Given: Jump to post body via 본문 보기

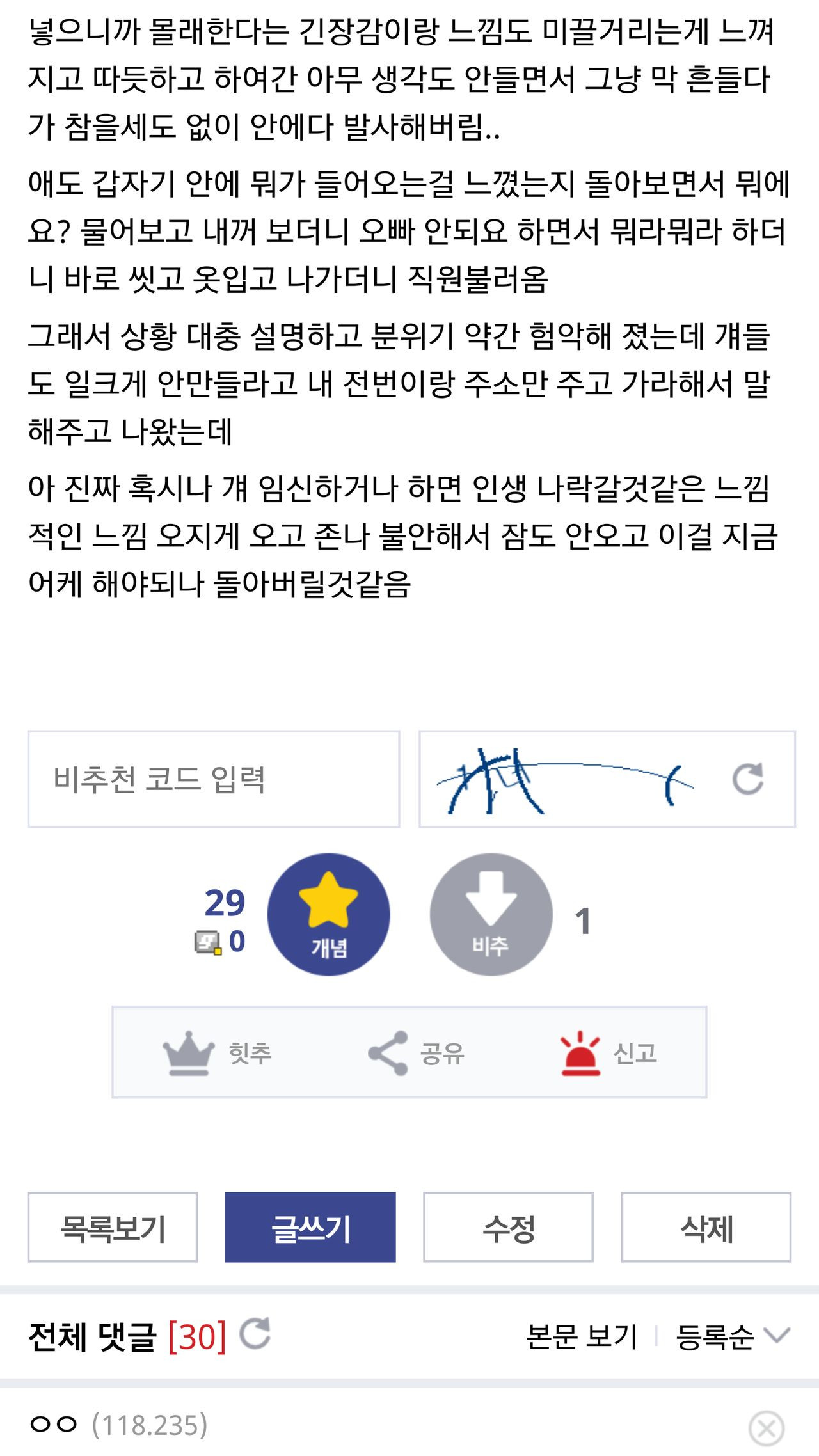Looking at the screenshot, I should (x=582, y=1336).
